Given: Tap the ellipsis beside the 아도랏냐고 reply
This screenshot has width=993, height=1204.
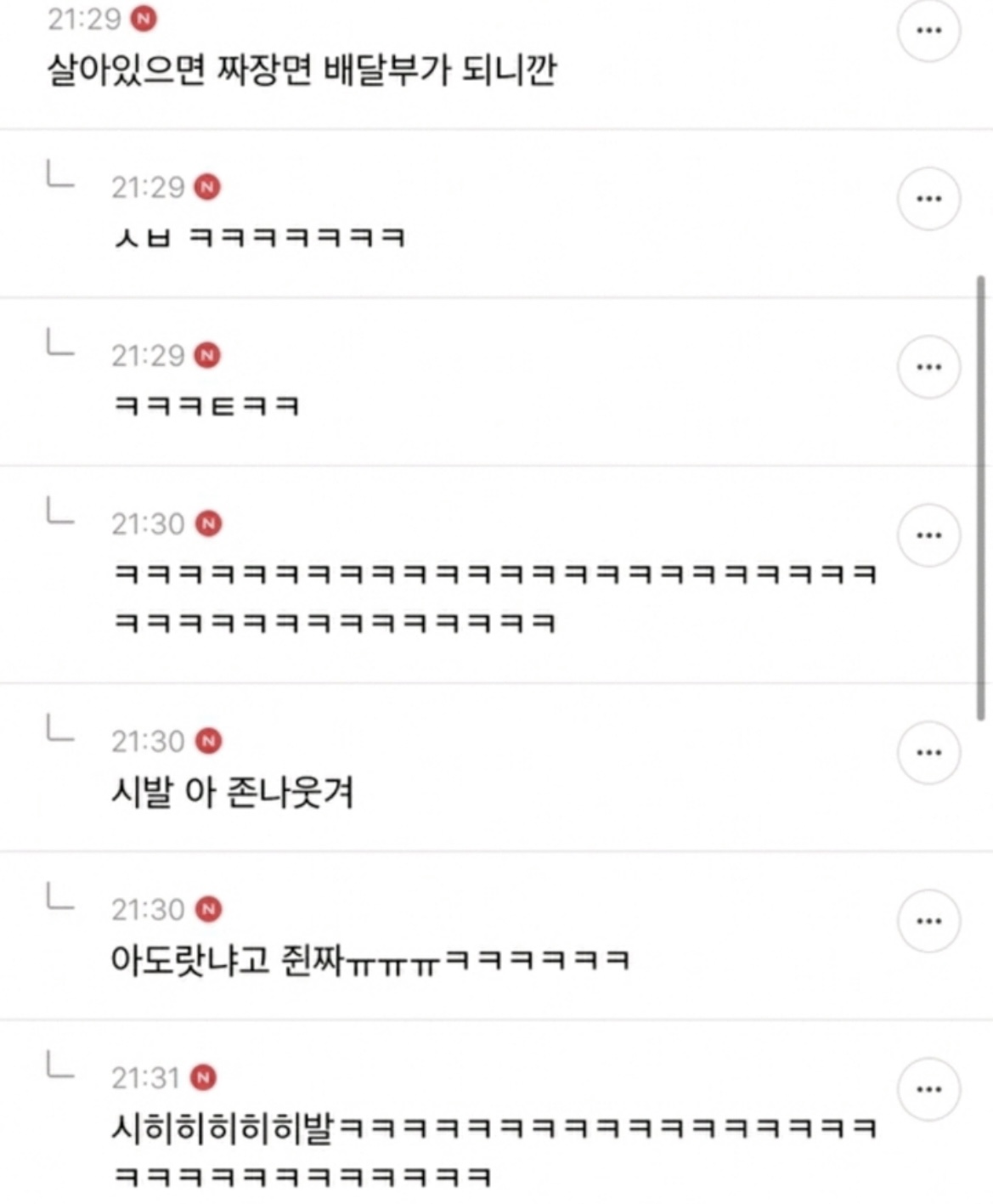Looking at the screenshot, I should [x=928, y=920].
